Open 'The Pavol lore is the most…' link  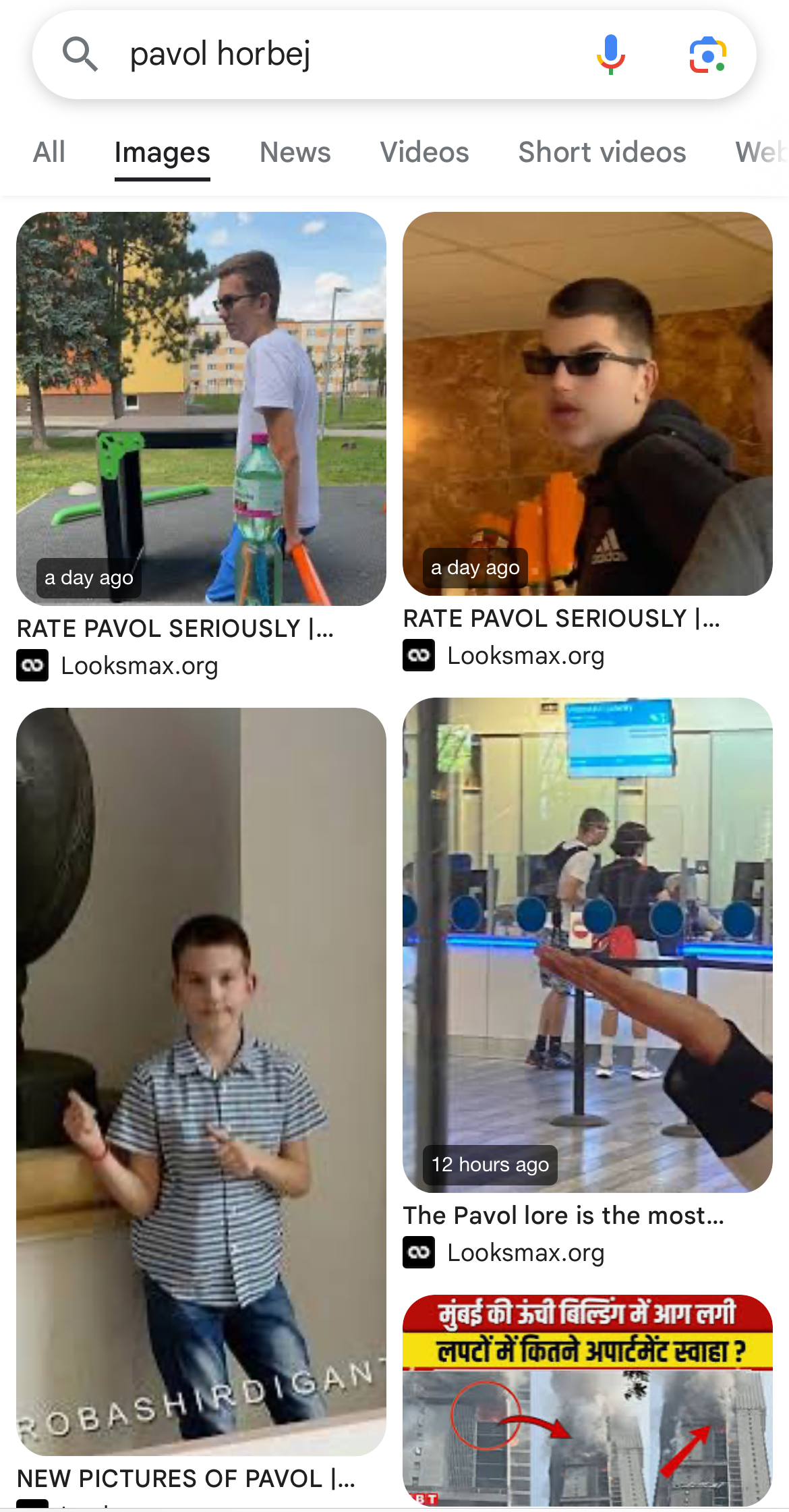tap(564, 1215)
